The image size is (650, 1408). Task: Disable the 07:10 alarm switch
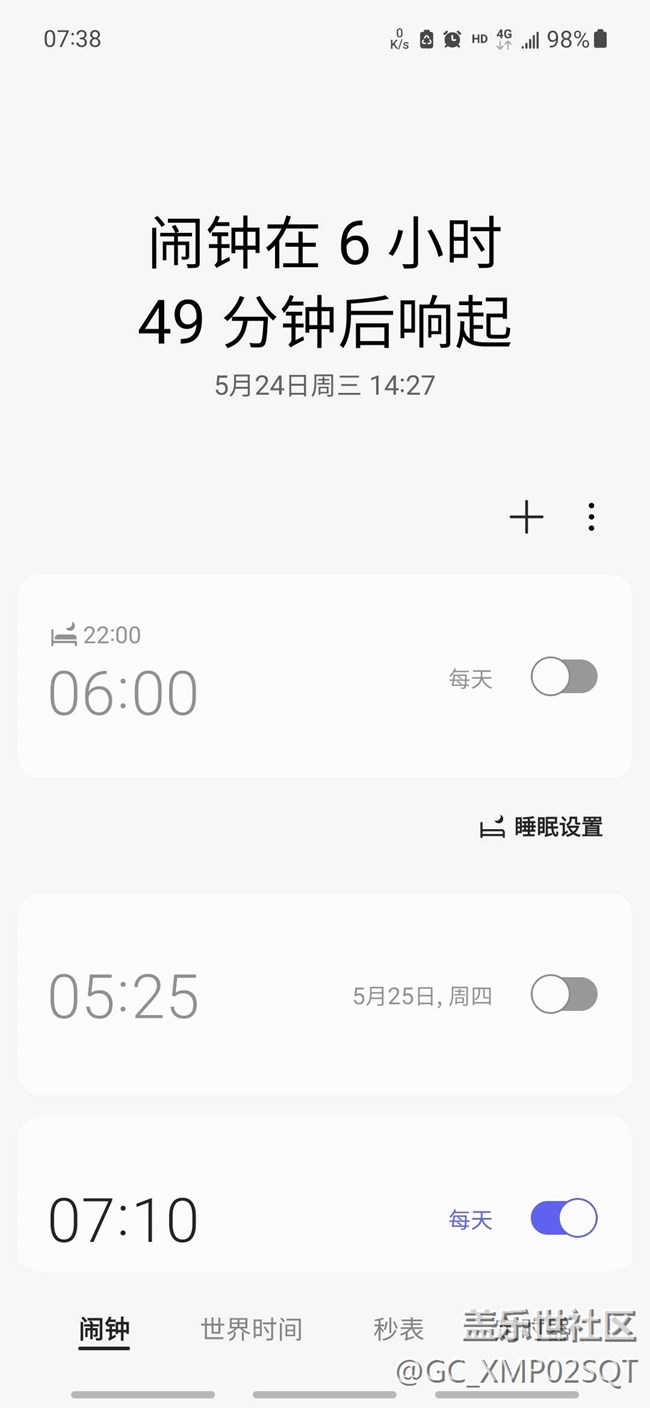(x=564, y=1218)
